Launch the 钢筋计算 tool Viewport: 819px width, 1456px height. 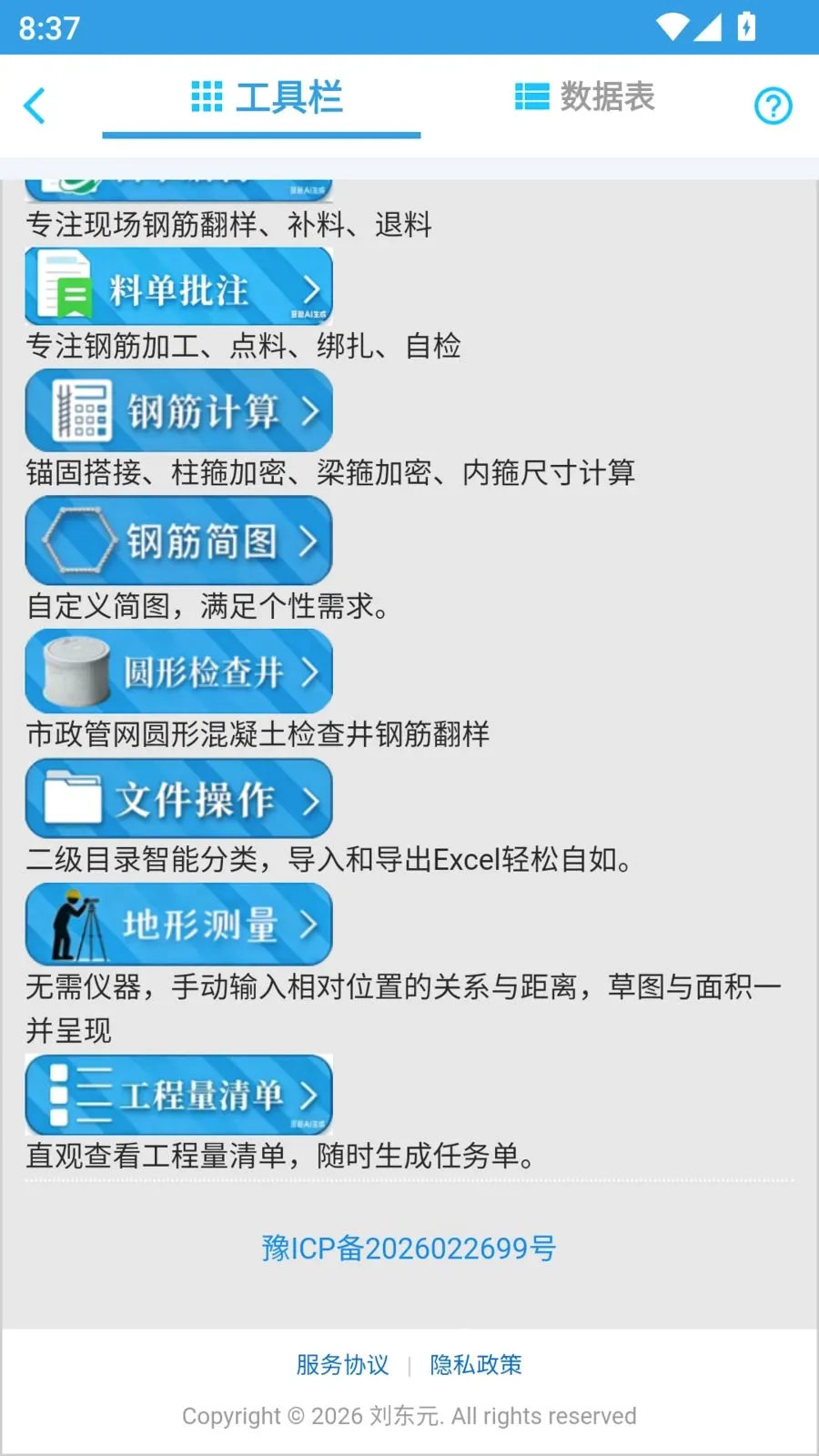pyautogui.click(x=179, y=410)
